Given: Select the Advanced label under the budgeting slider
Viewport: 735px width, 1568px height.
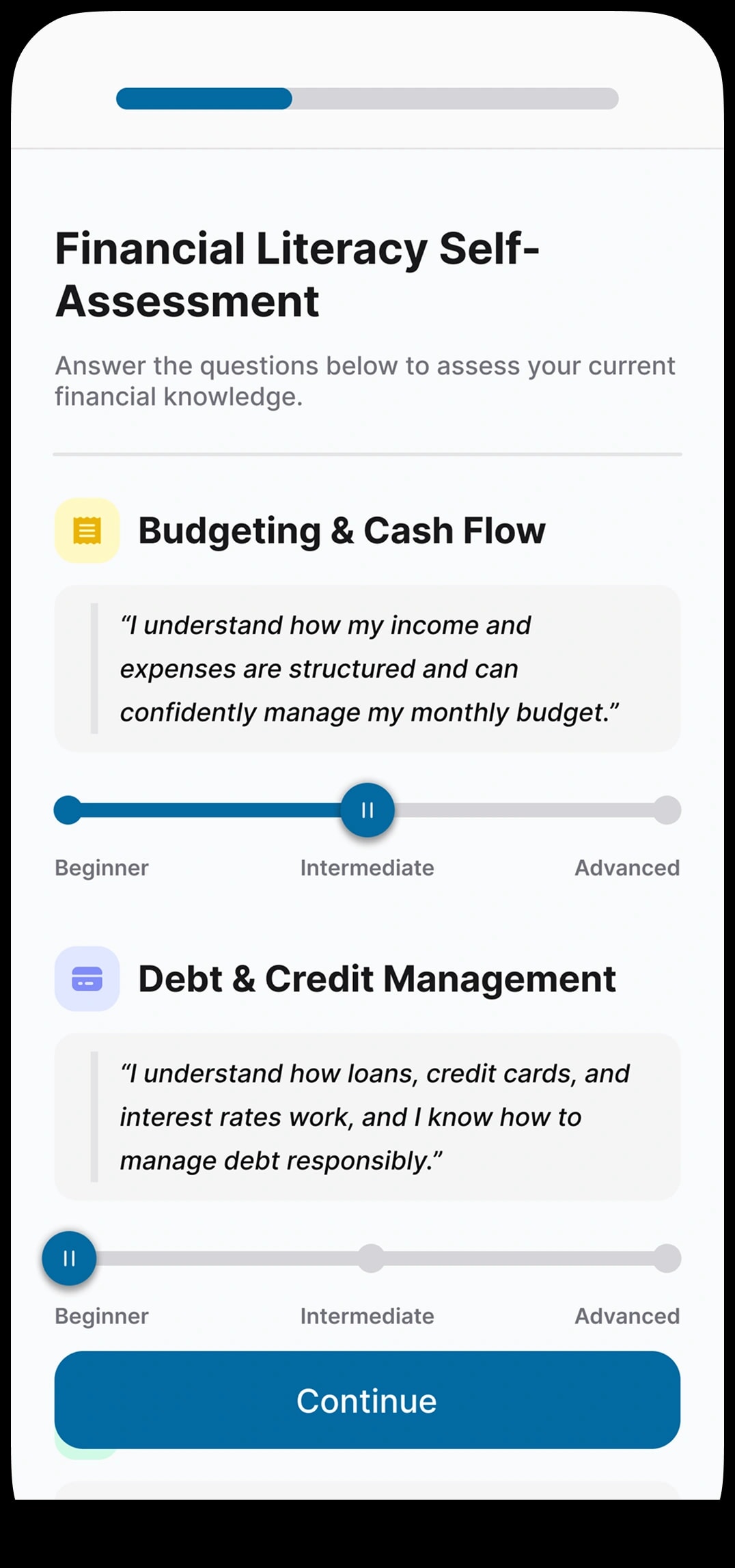Looking at the screenshot, I should (x=627, y=868).
